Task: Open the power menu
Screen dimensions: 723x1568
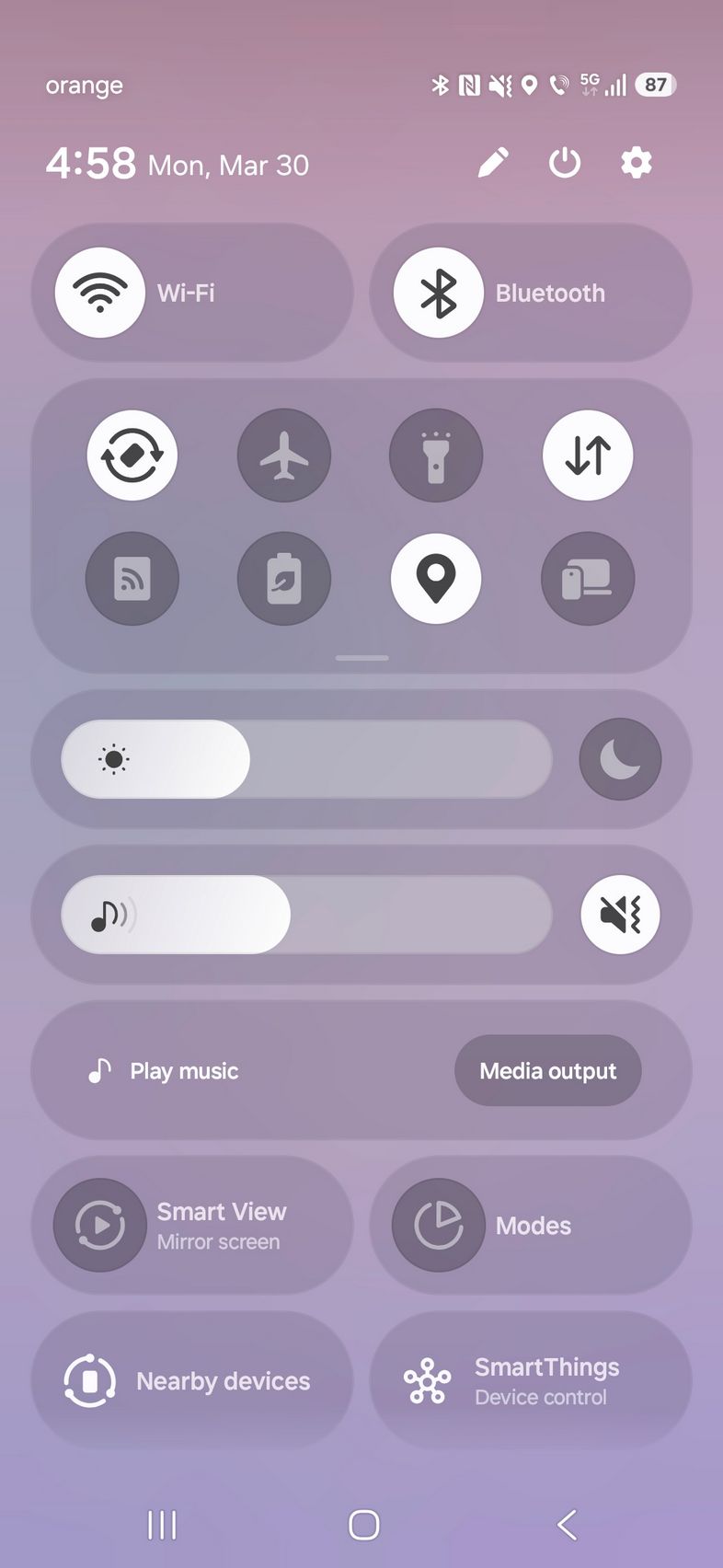Action: pos(565,163)
